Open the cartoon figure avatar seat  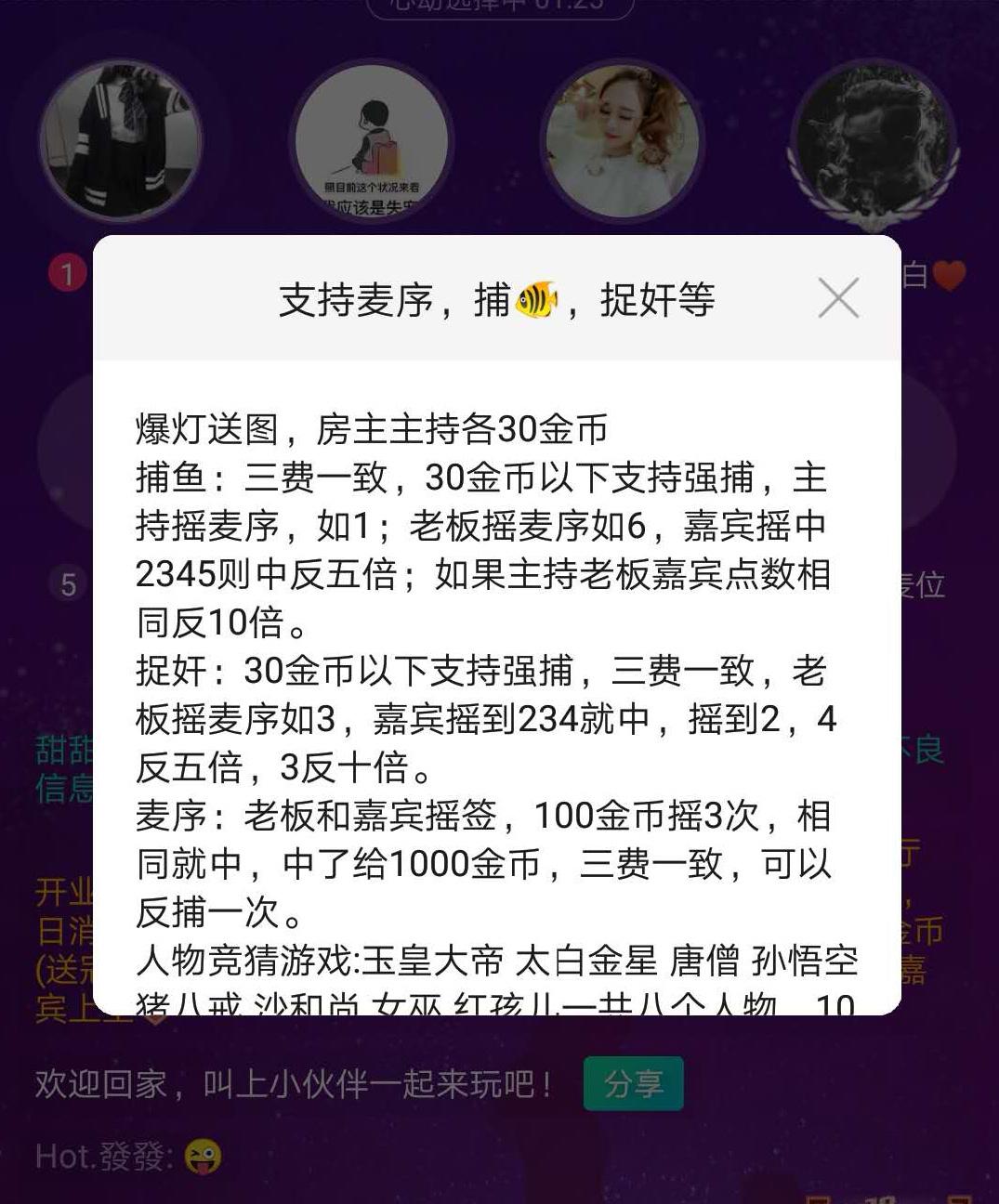click(372, 142)
